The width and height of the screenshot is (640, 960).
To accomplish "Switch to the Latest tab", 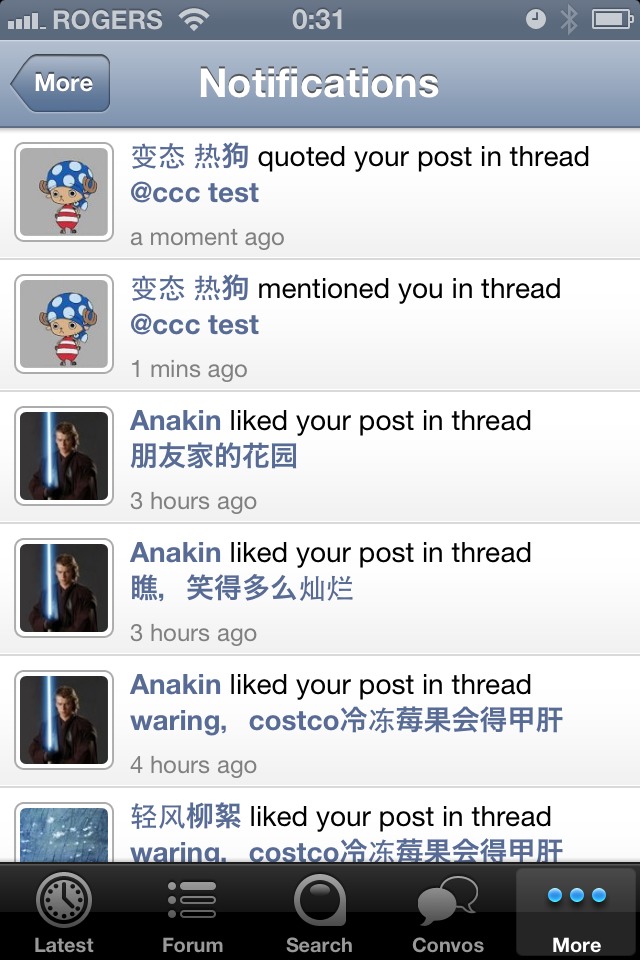I will tap(64, 914).
